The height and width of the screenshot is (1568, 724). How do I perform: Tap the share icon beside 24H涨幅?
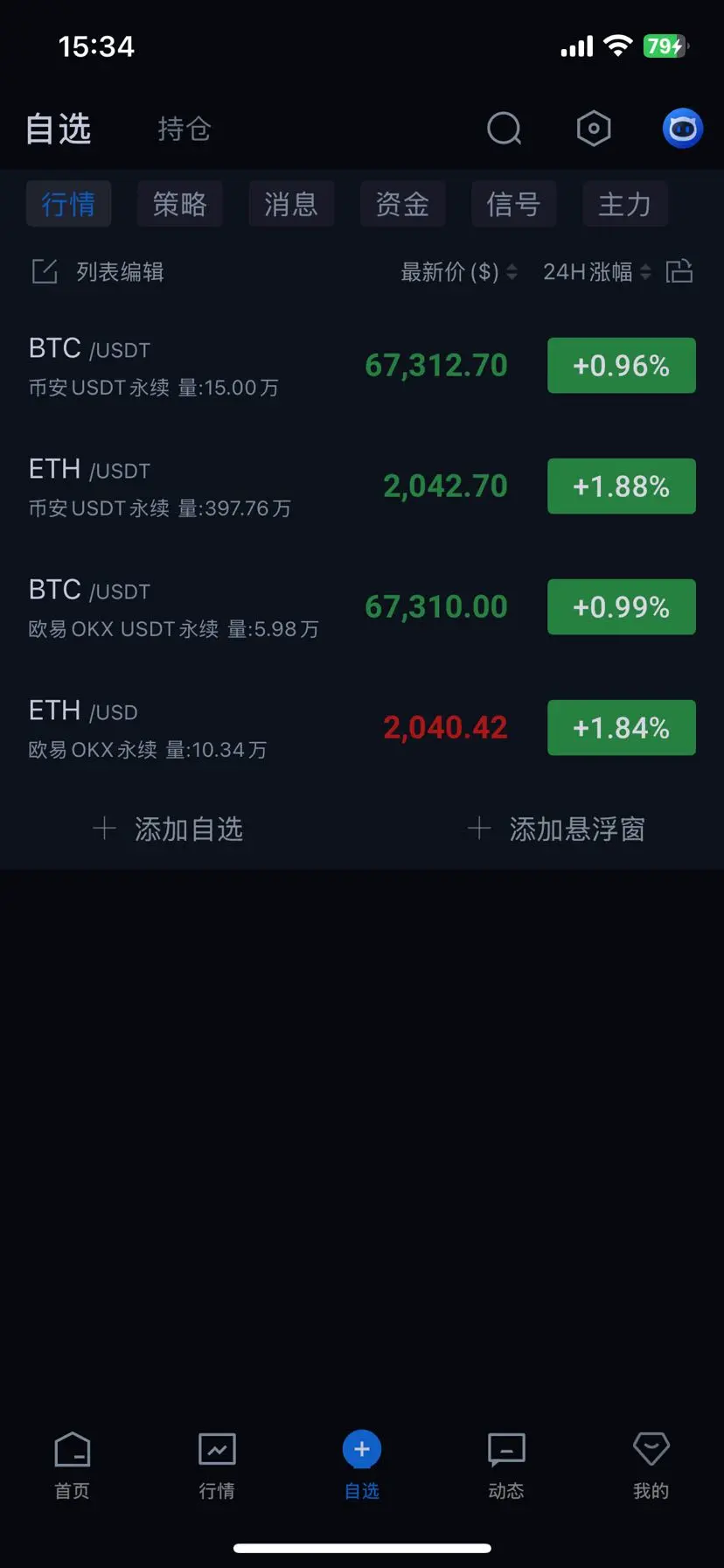[679, 272]
